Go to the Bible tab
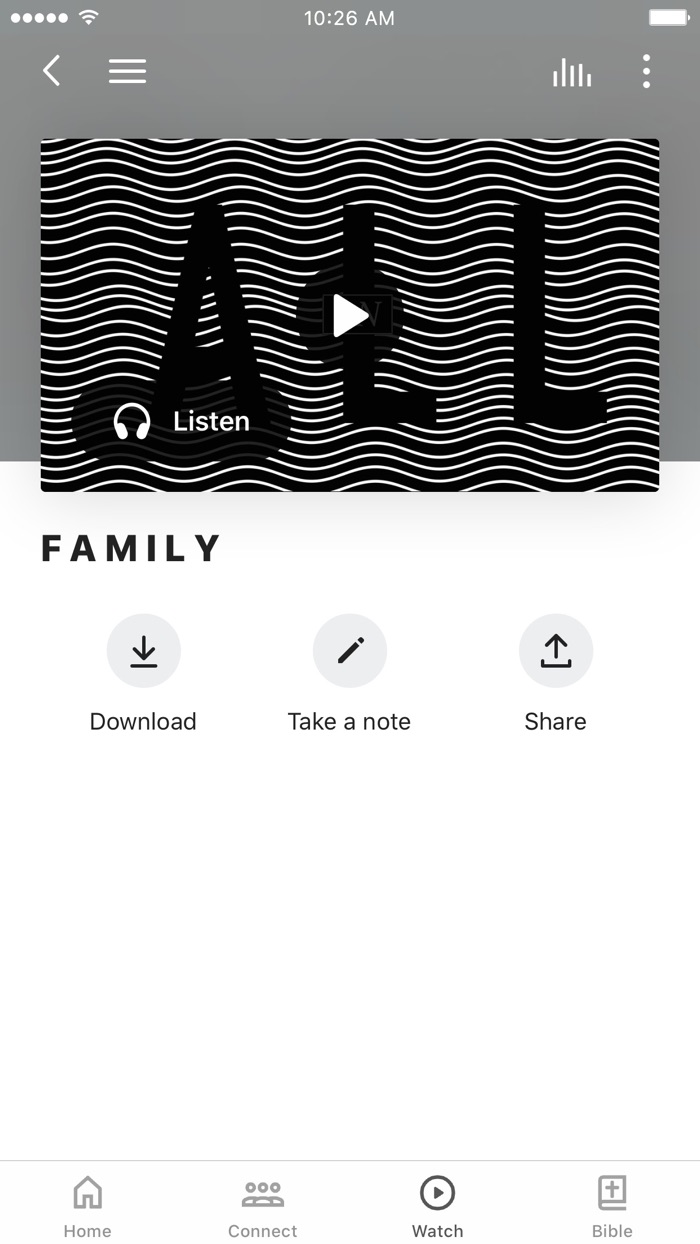700x1244 pixels. point(612,1205)
